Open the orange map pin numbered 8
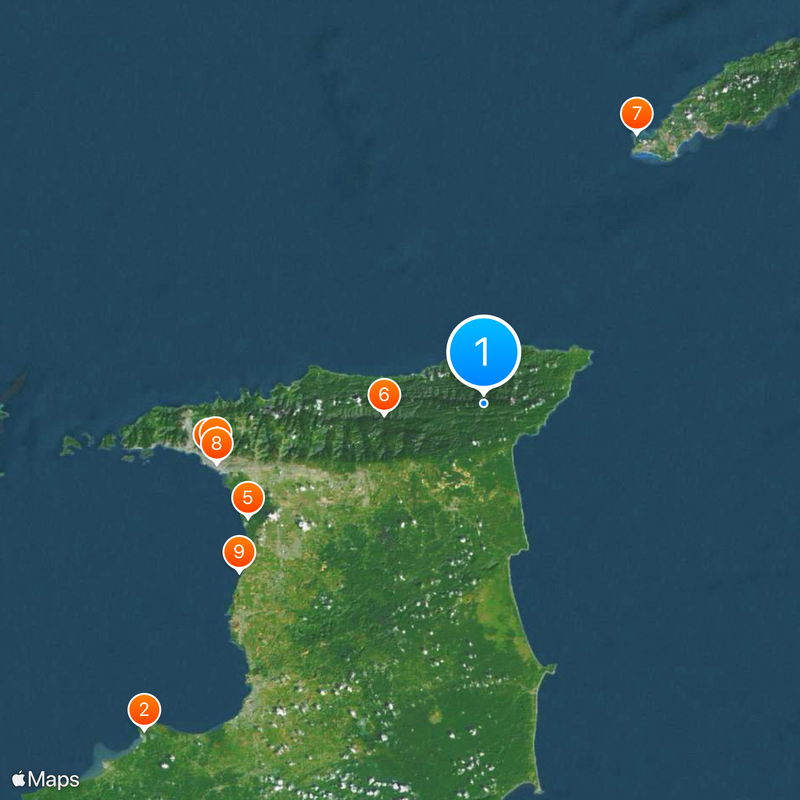Viewport: 800px width, 800px height. point(217,443)
